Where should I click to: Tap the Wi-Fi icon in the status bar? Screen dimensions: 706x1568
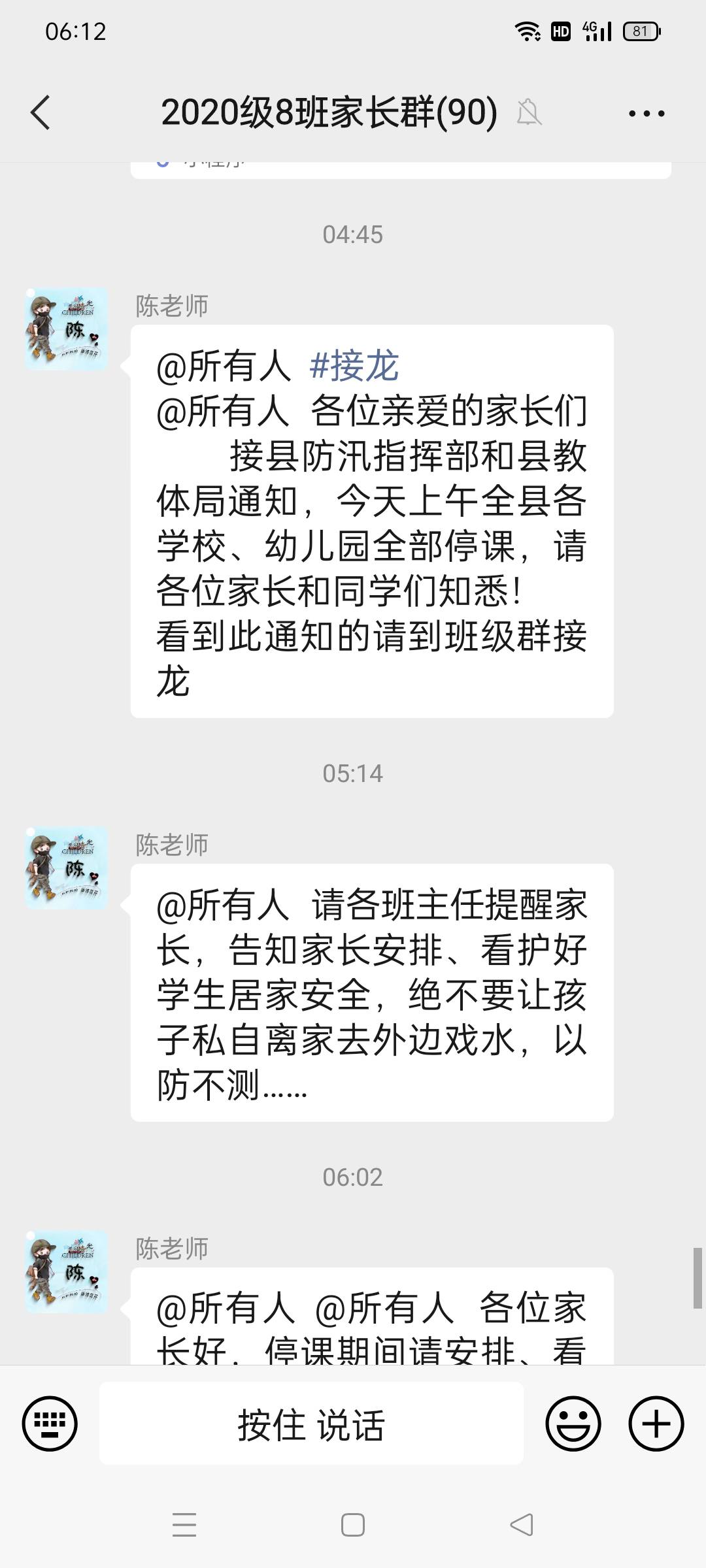(528, 29)
